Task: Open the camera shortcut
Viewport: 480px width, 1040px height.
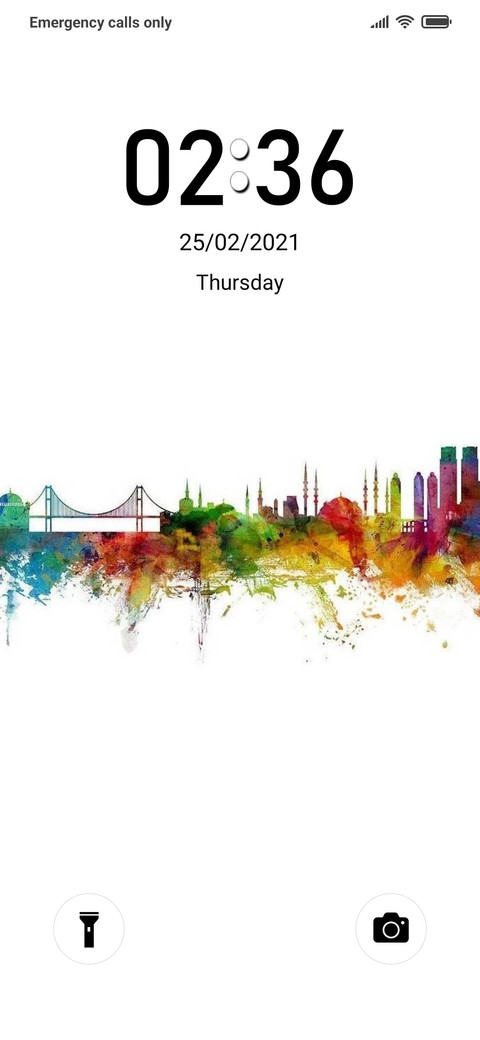Action: [391, 929]
